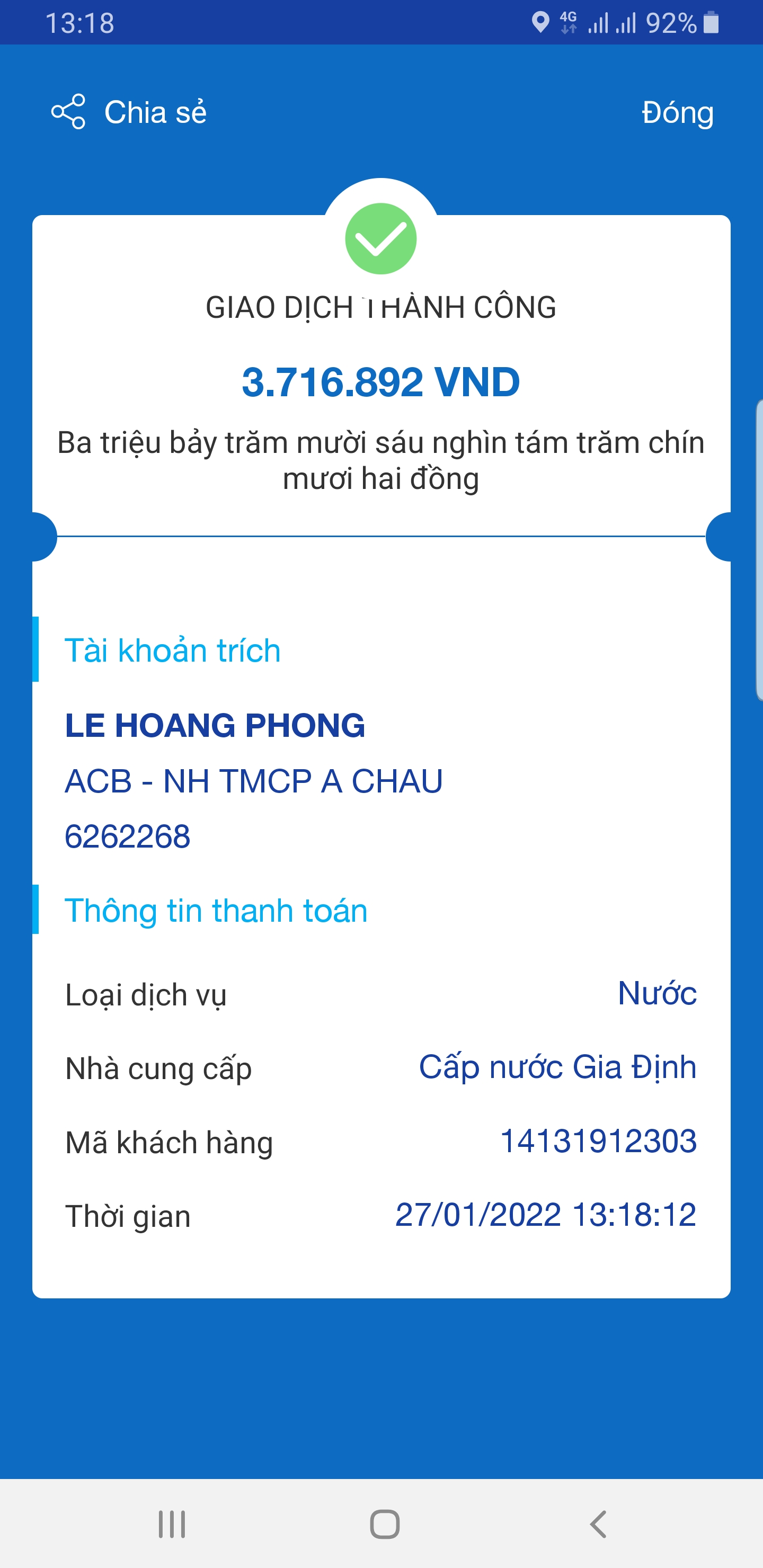The width and height of the screenshot is (763, 1568).
Task: Go back using the system back button
Action: (599, 1524)
